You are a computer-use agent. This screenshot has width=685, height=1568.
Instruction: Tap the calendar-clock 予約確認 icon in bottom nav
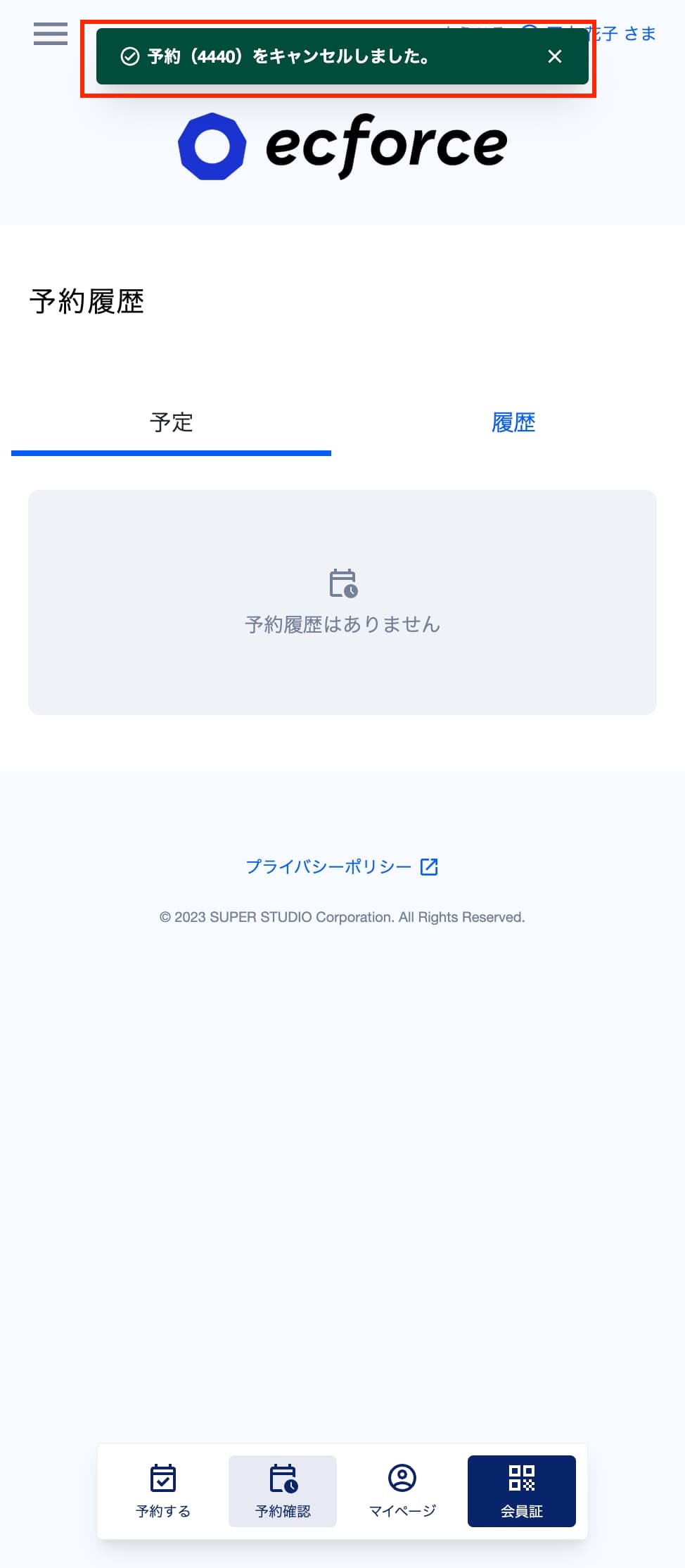pyautogui.click(x=282, y=1479)
